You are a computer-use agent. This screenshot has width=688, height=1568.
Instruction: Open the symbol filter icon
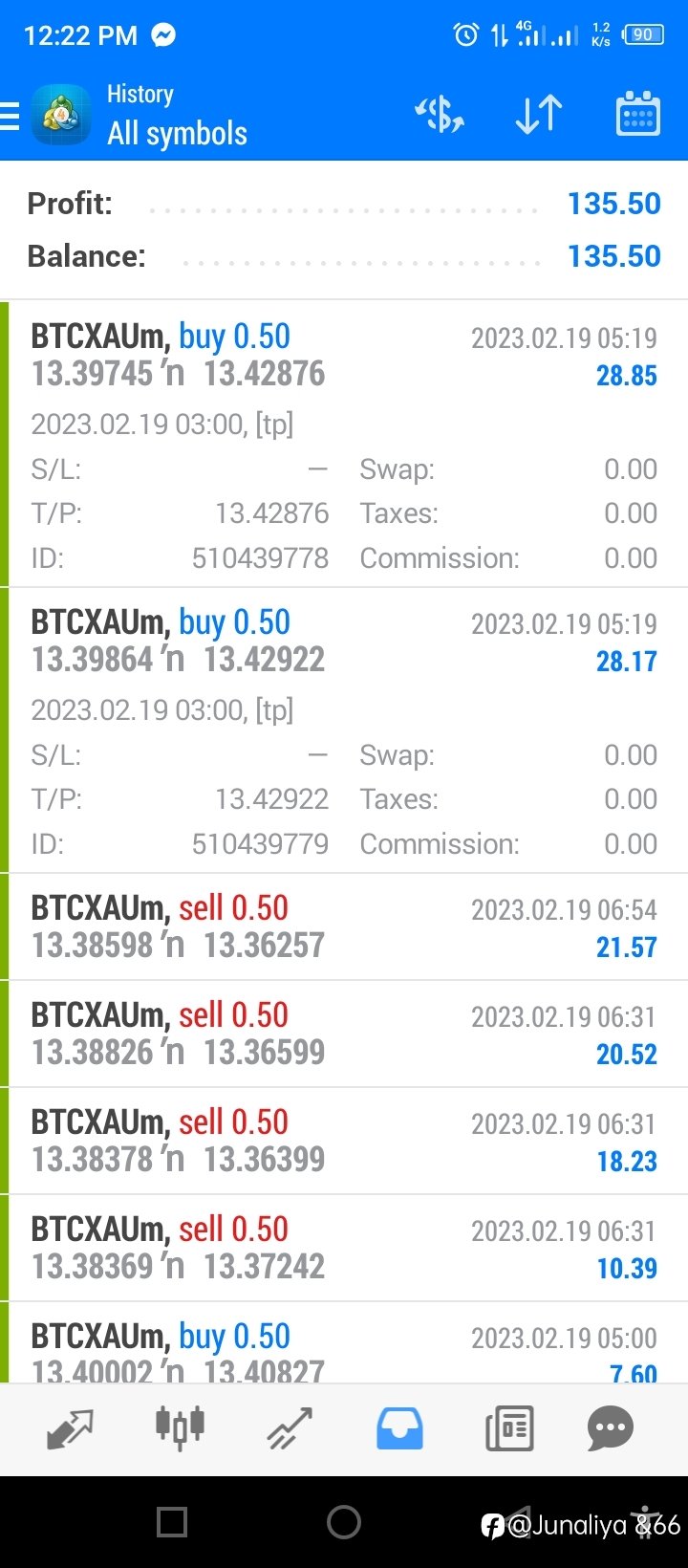click(440, 115)
